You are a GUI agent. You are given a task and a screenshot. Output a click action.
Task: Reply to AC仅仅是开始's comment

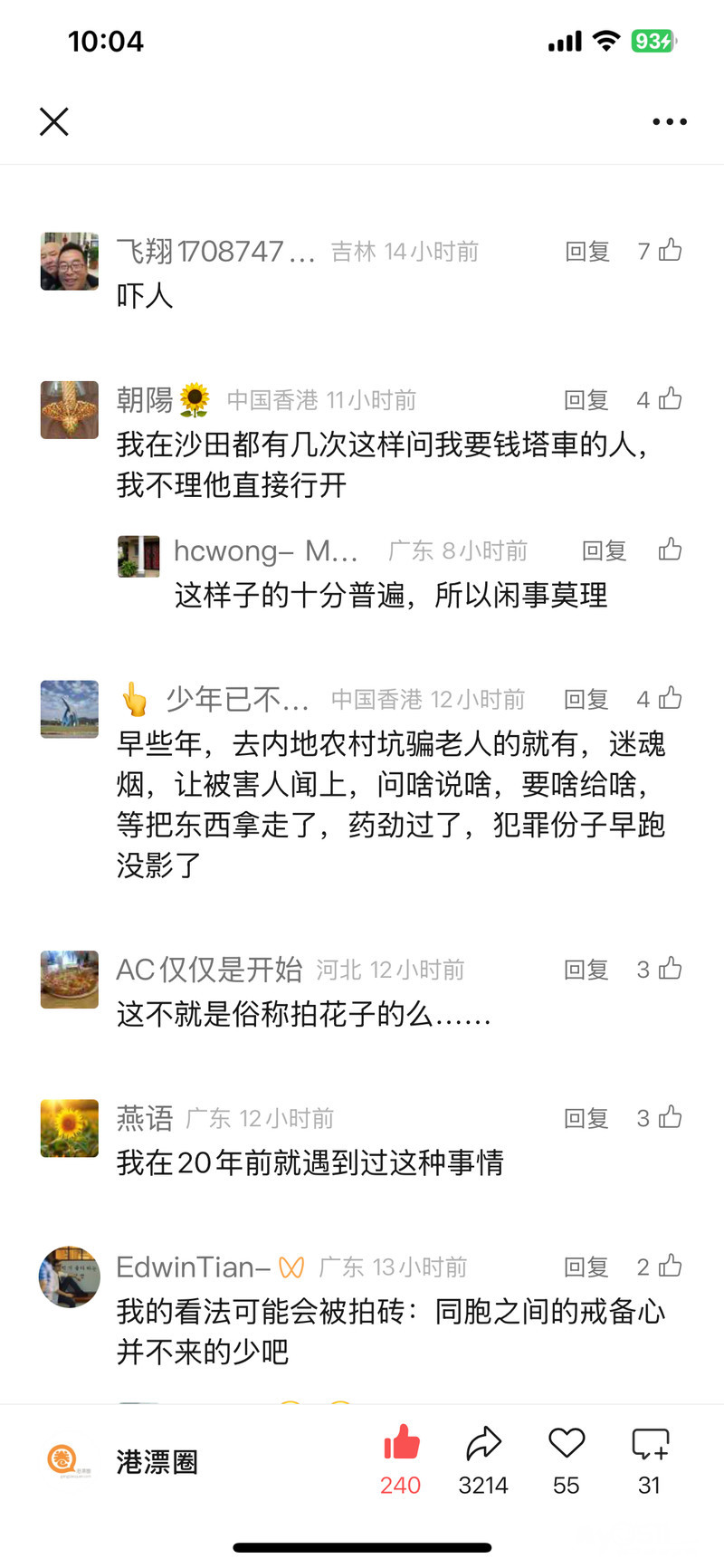coord(586,970)
